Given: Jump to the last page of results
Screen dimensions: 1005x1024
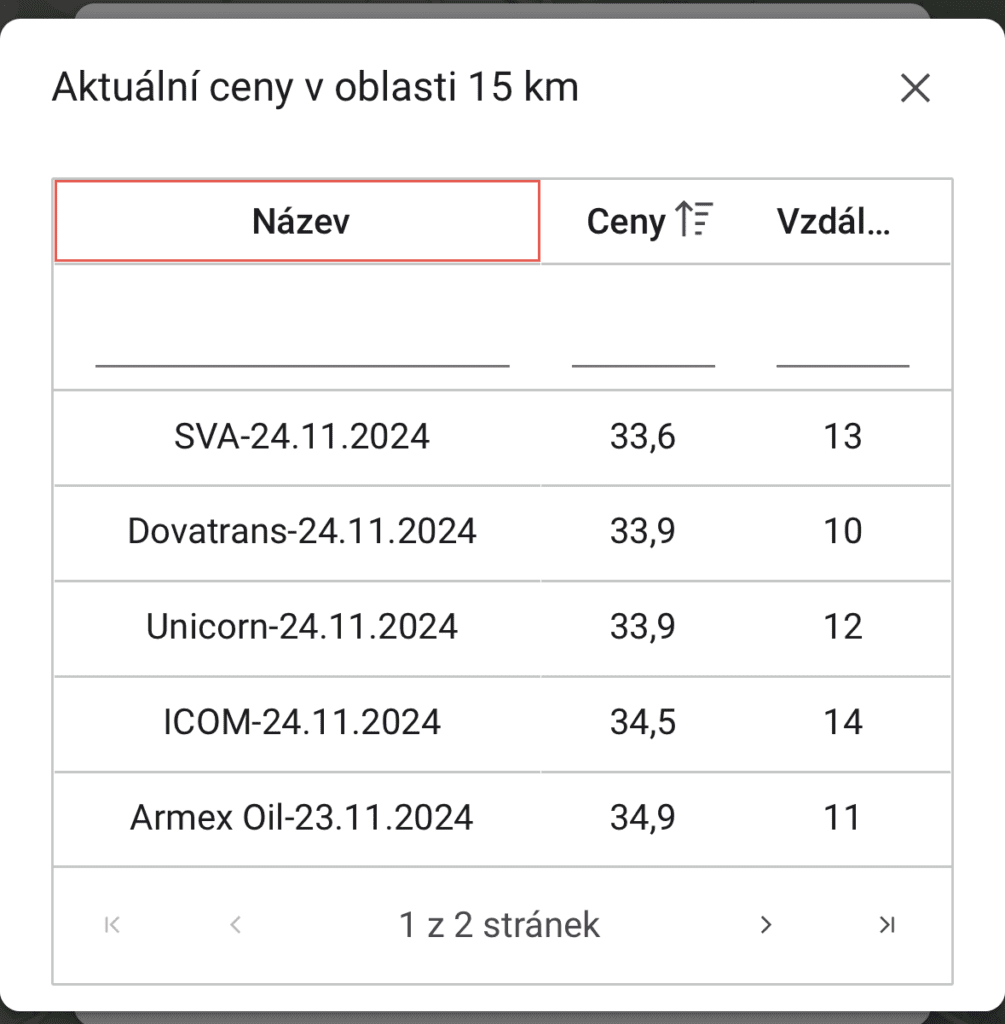Looking at the screenshot, I should click(x=887, y=925).
